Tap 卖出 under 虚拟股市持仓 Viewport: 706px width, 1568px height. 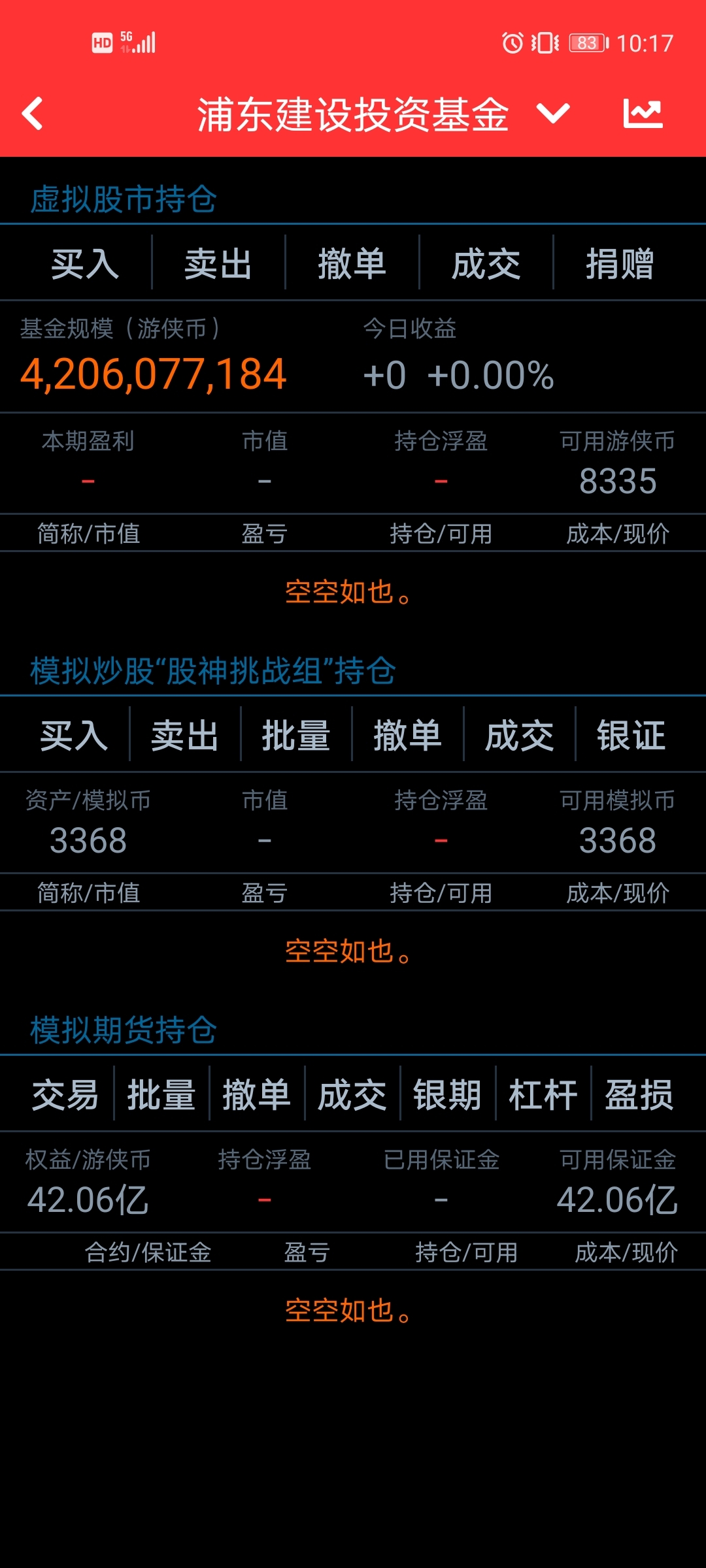(x=218, y=265)
